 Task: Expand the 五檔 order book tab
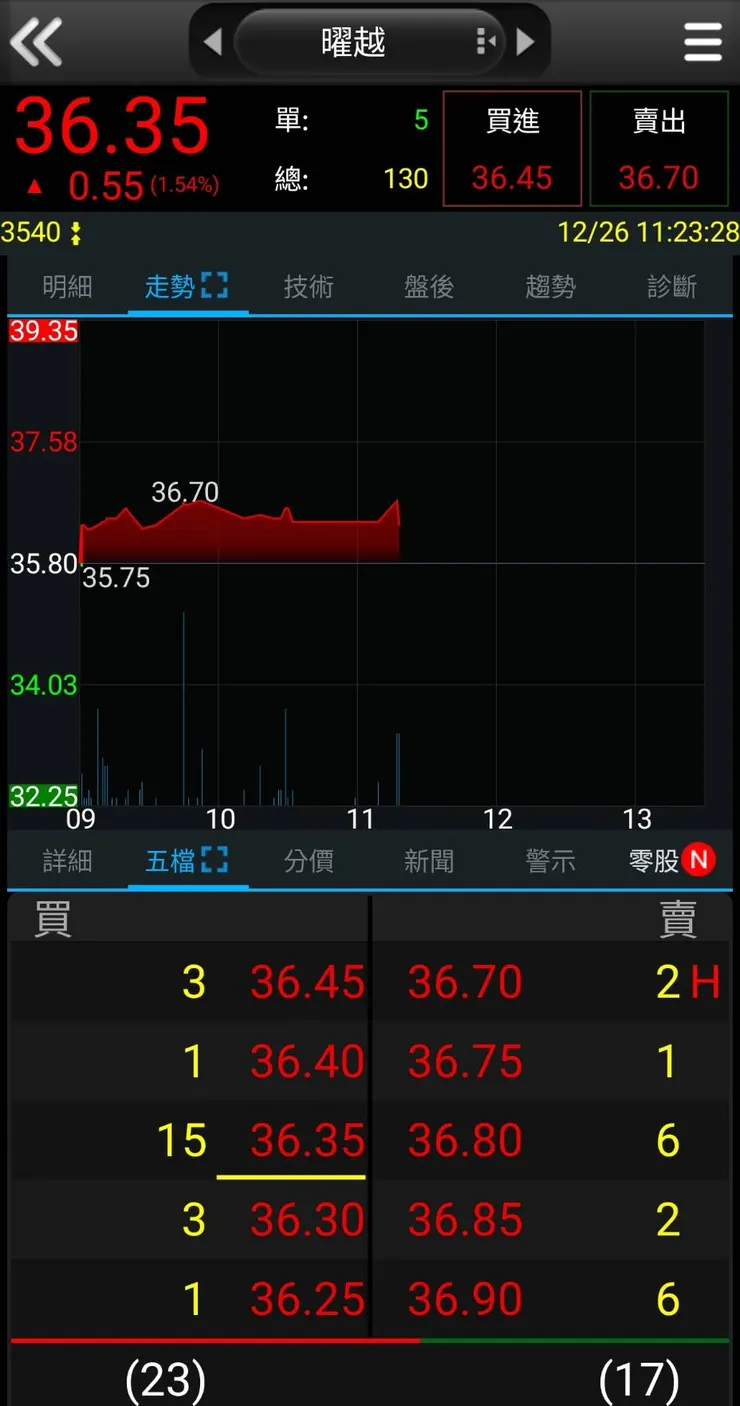(x=187, y=861)
